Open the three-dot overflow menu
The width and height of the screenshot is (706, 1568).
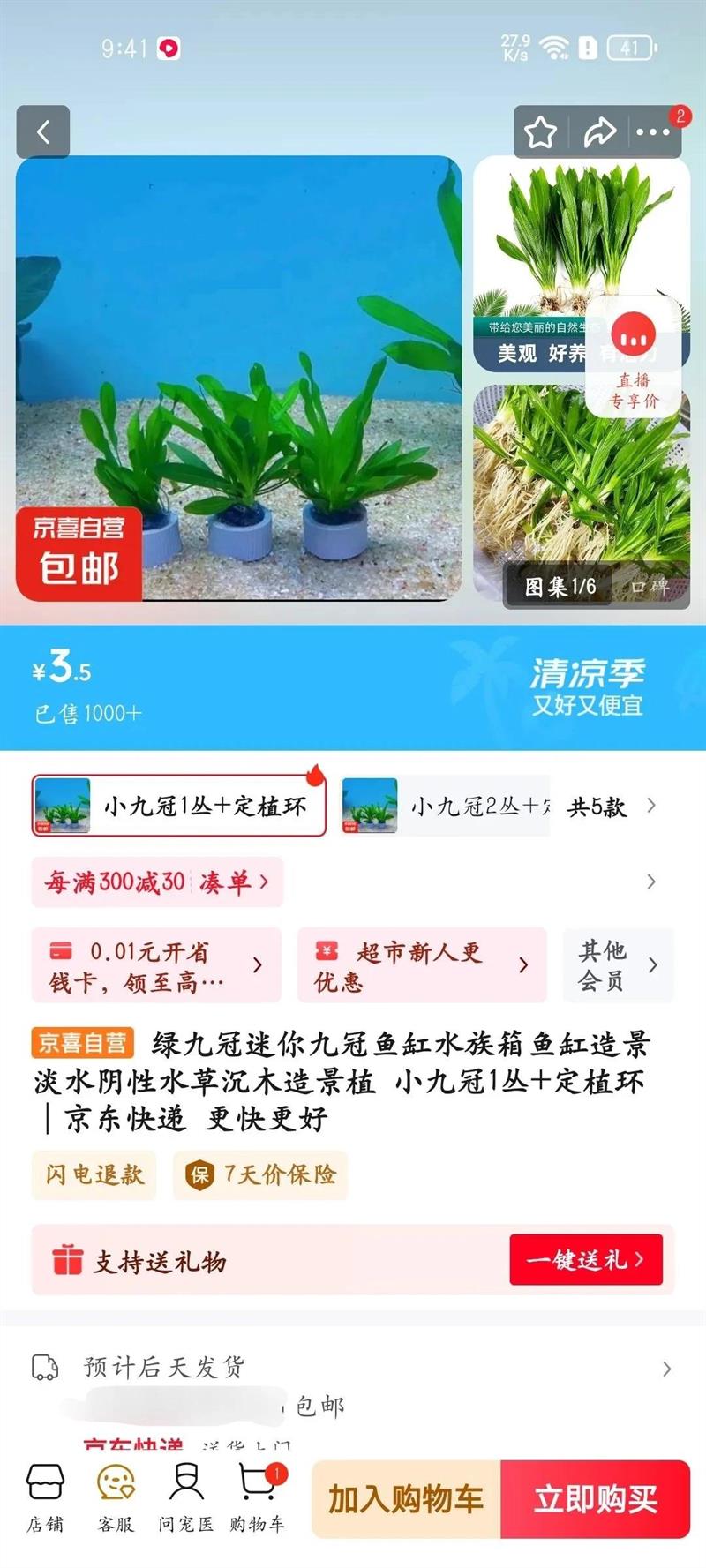point(654,133)
